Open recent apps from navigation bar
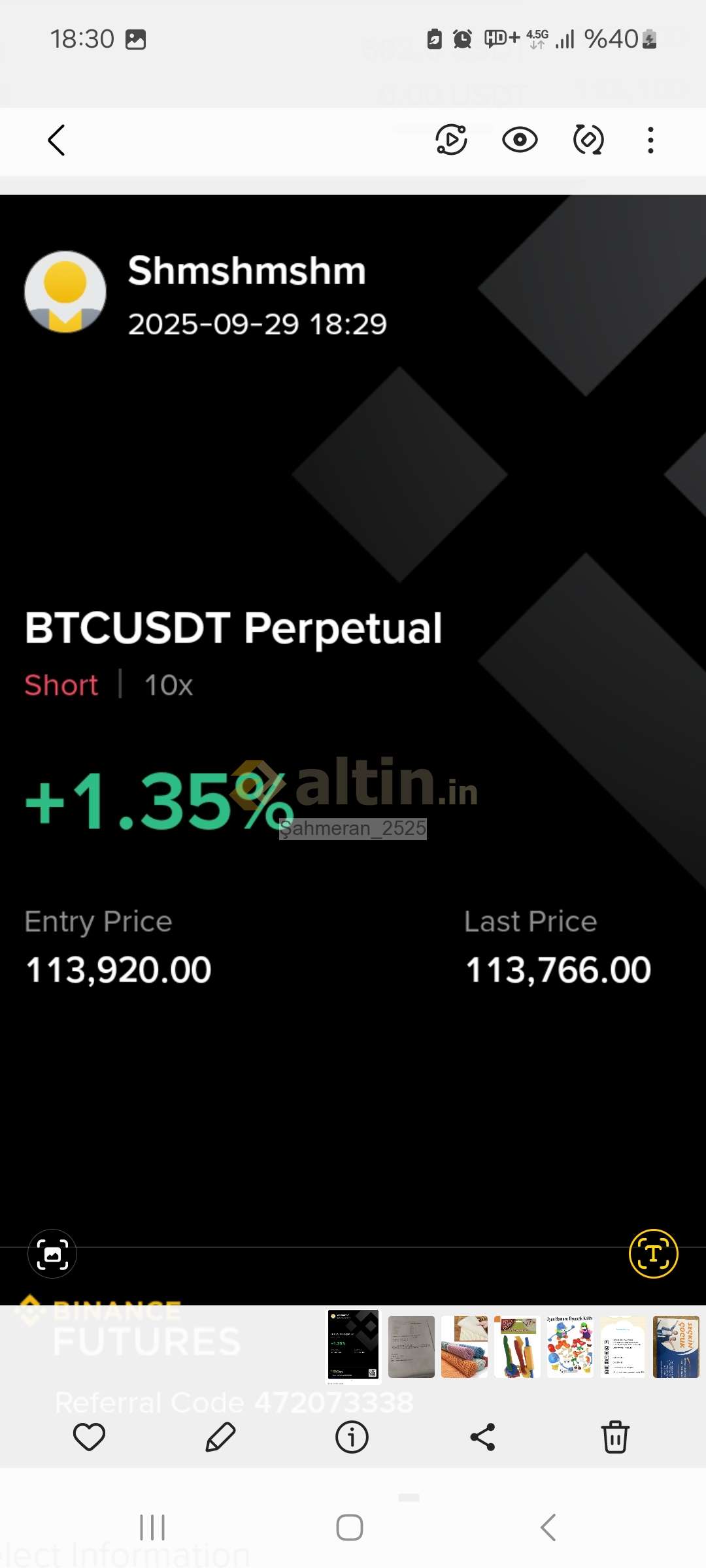The height and width of the screenshot is (1568, 706). (x=152, y=1527)
